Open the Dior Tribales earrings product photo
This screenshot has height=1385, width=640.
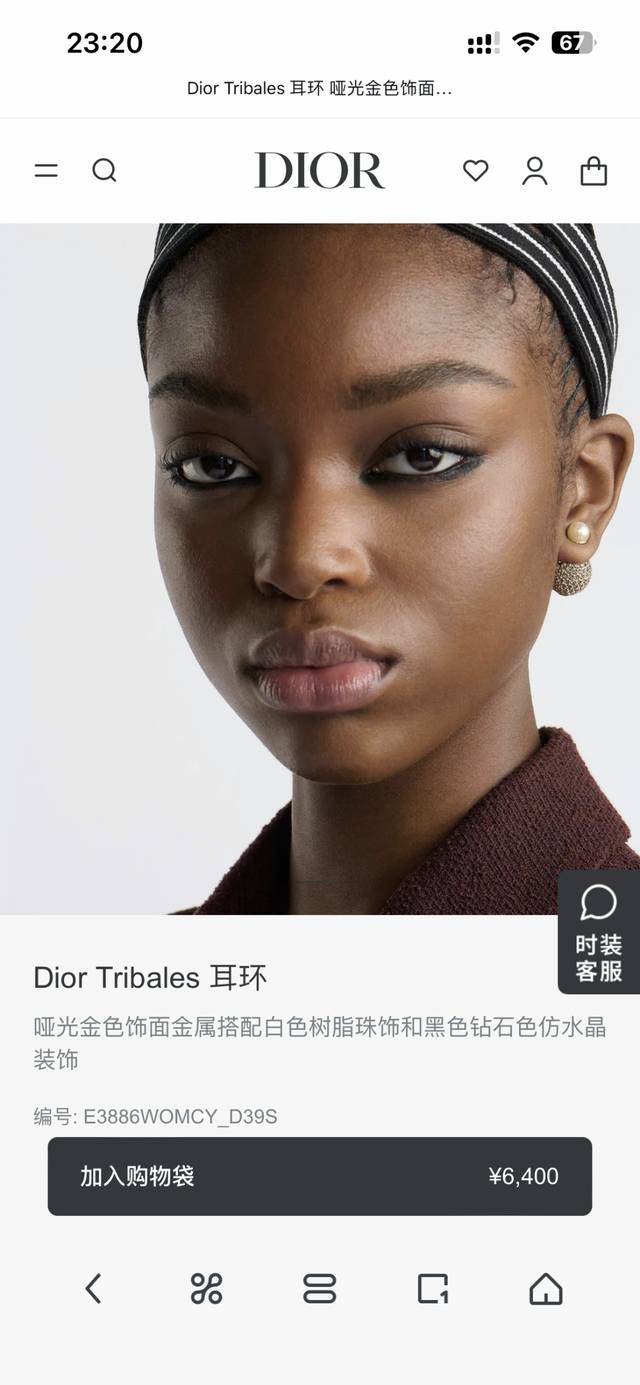click(x=320, y=568)
